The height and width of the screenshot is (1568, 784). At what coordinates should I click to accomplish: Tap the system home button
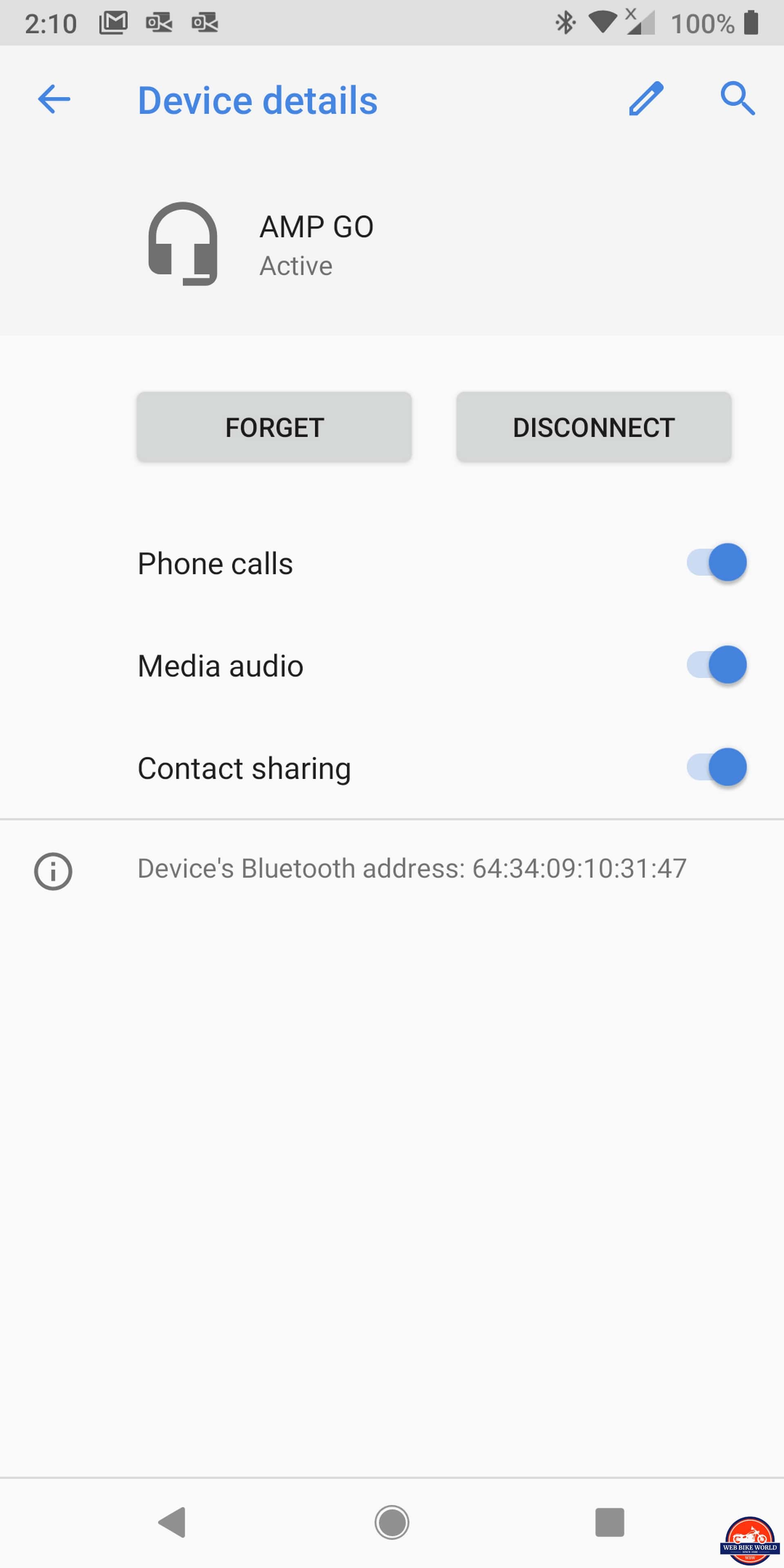392,1522
